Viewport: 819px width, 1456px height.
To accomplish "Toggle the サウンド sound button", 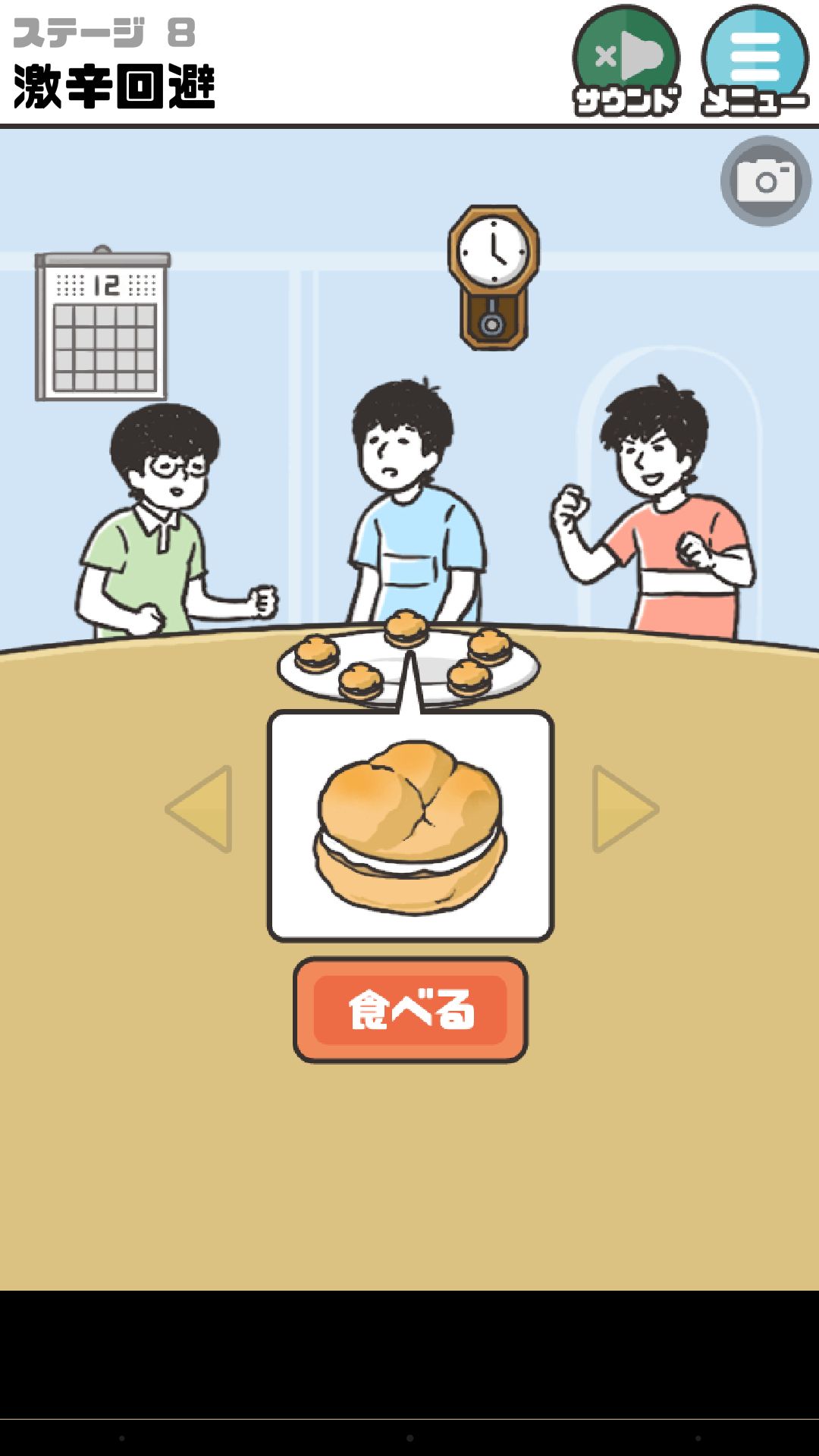I will [x=626, y=61].
